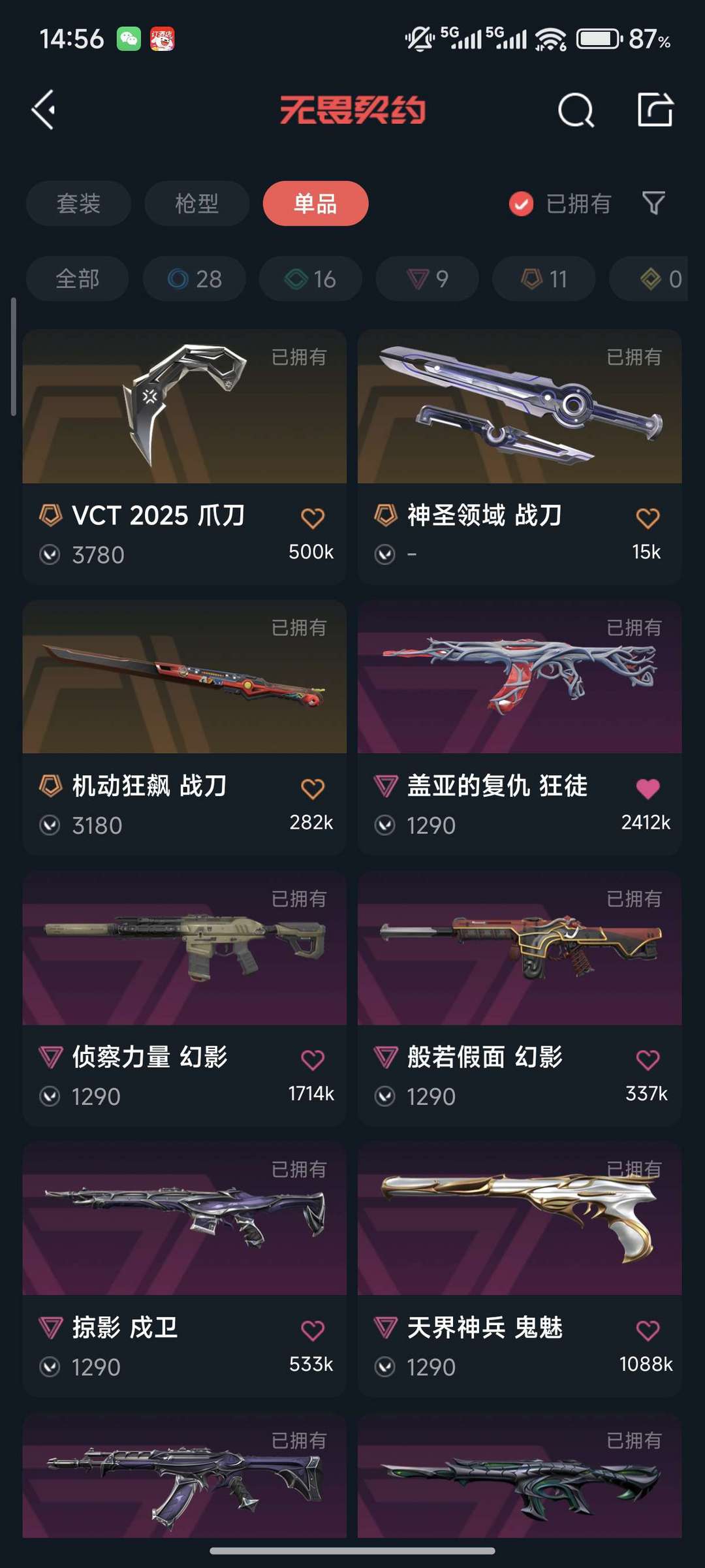Switch to the 枪型 tab
Screen dimensions: 705x1568
(x=196, y=204)
